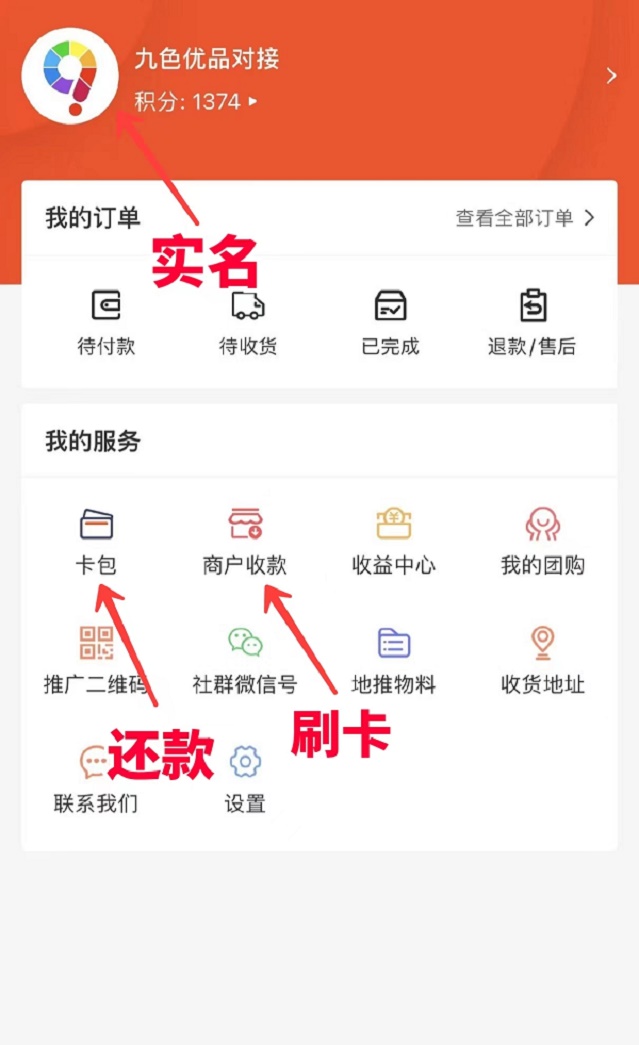
Task: Open 推广二维码 promotion QR code
Action: (96, 660)
